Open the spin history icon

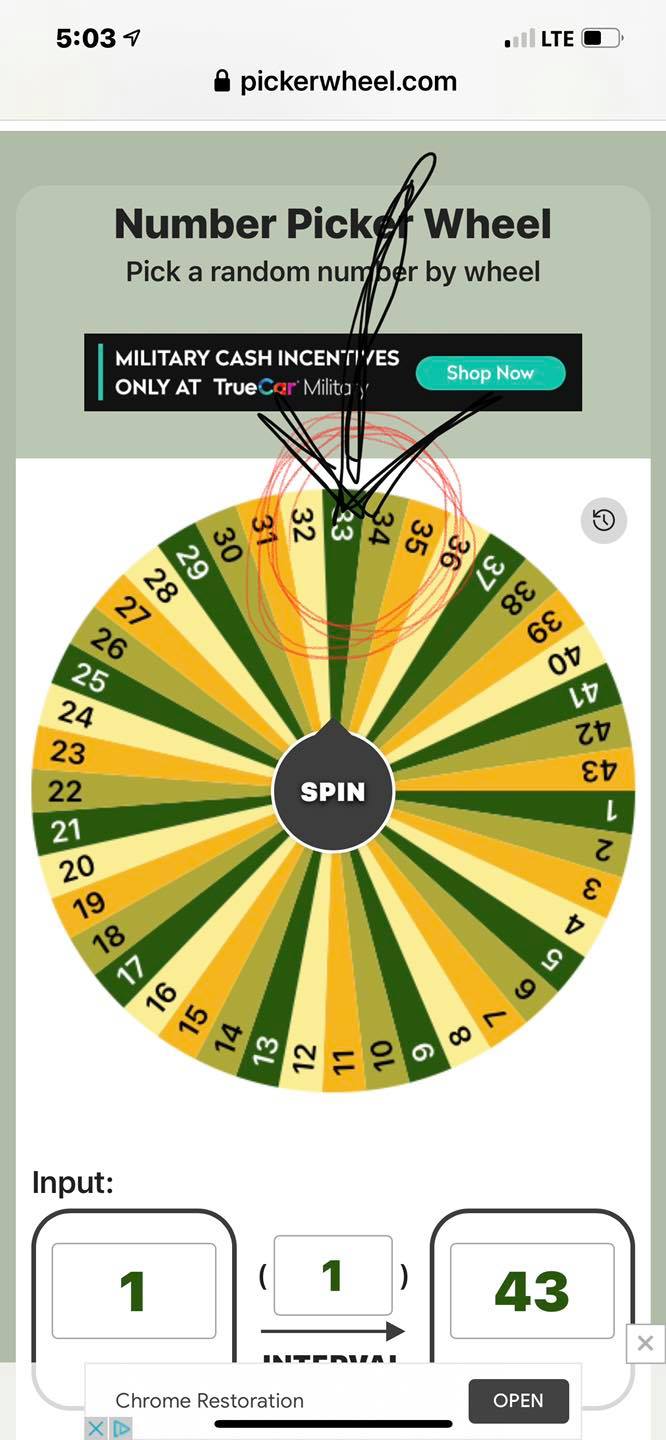tap(603, 520)
